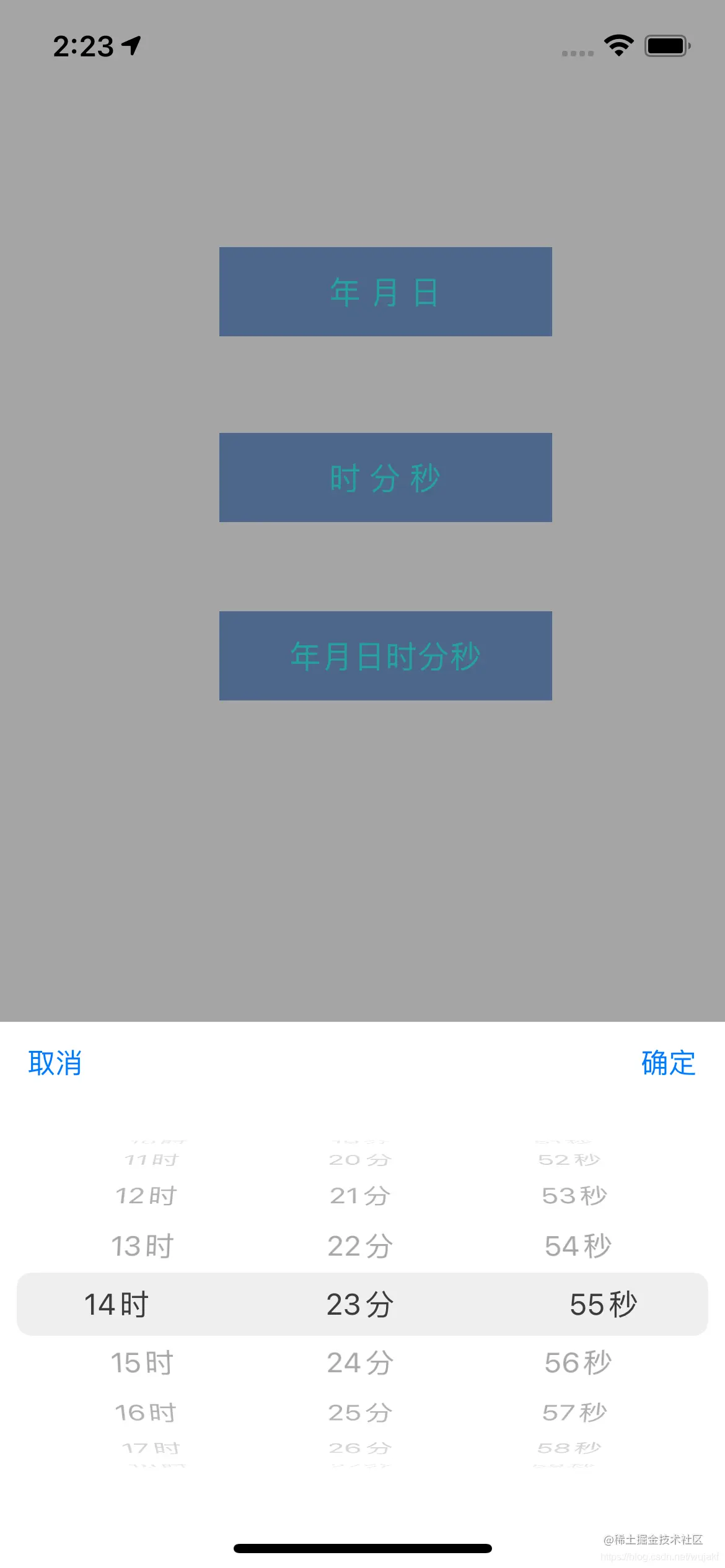Pick 12时 from the hour column
This screenshot has width=725, height=1568.
(x=146, y=1196)
